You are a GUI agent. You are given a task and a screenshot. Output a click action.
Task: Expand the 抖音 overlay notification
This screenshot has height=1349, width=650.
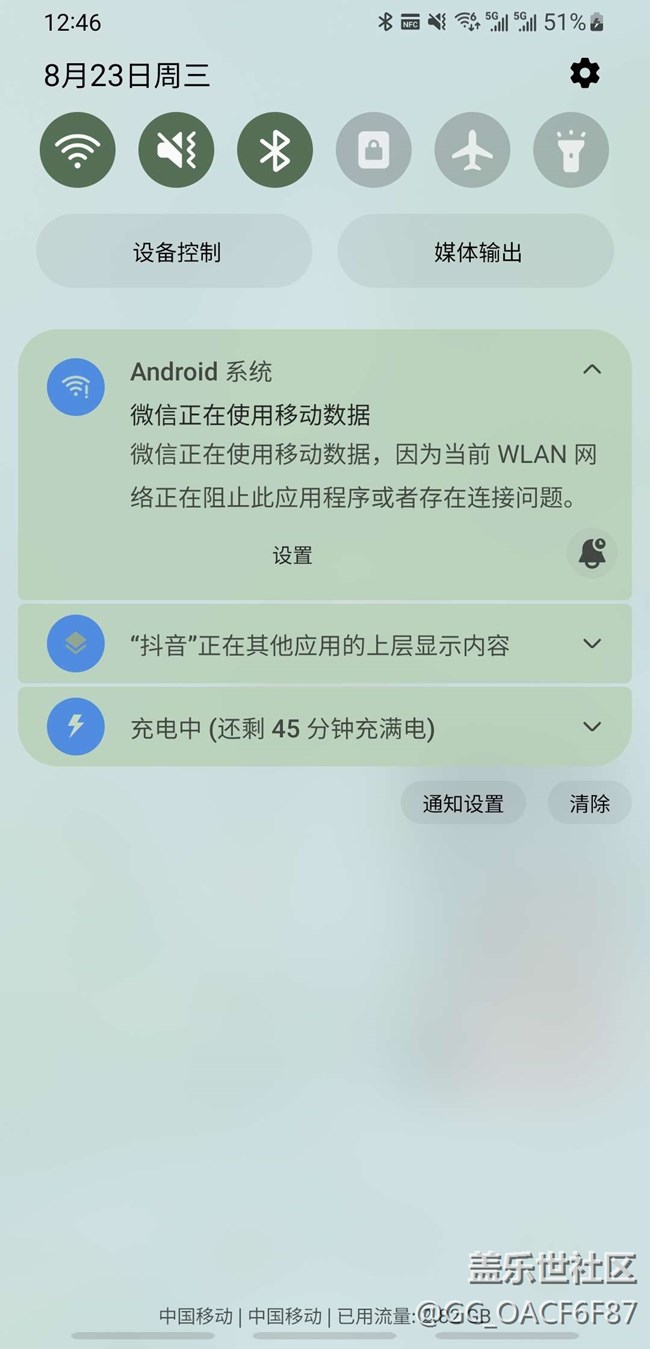pyautogui.click(x=592, y=644)
